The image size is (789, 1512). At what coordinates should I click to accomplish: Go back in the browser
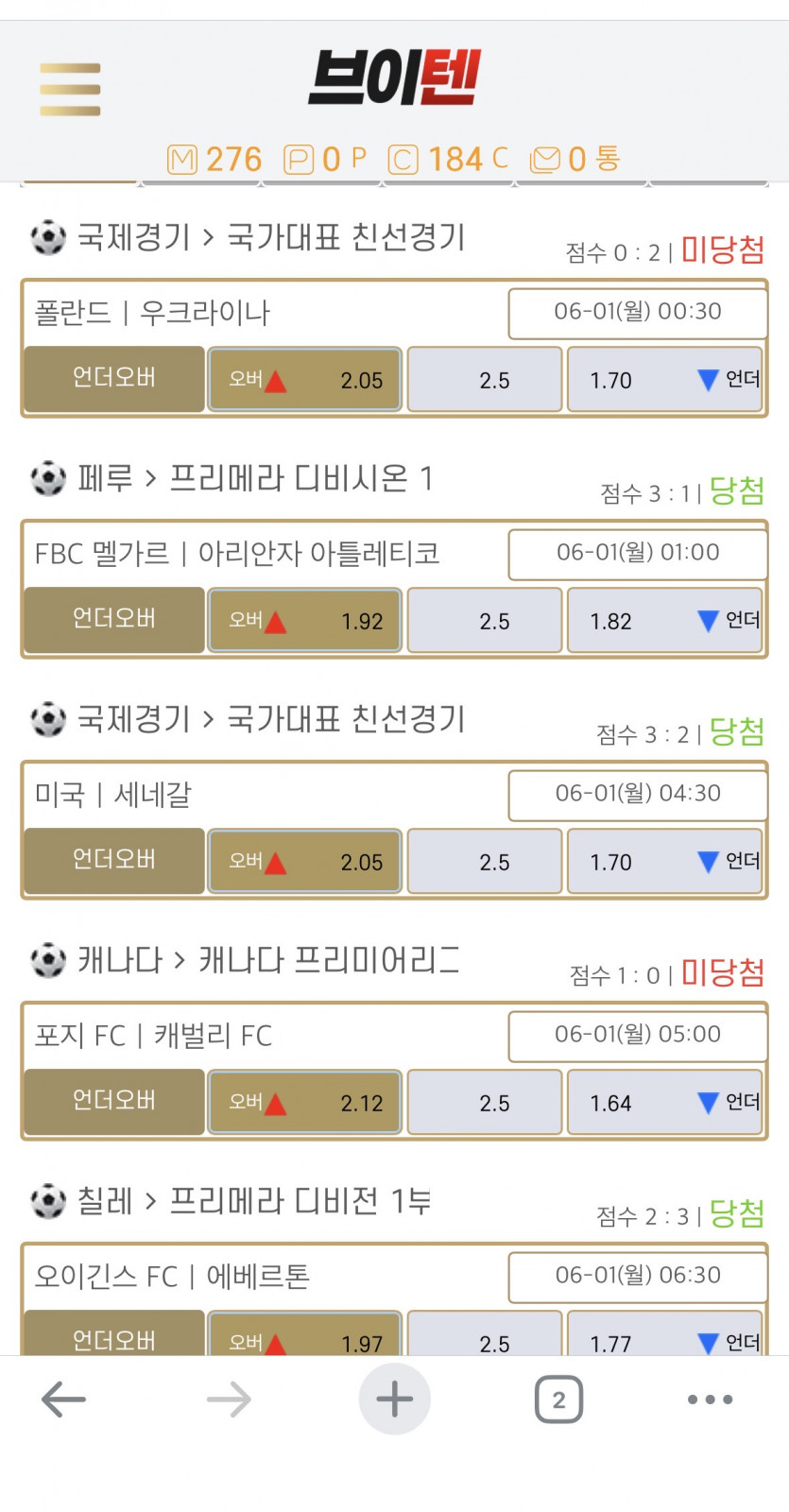(63, 1400)
